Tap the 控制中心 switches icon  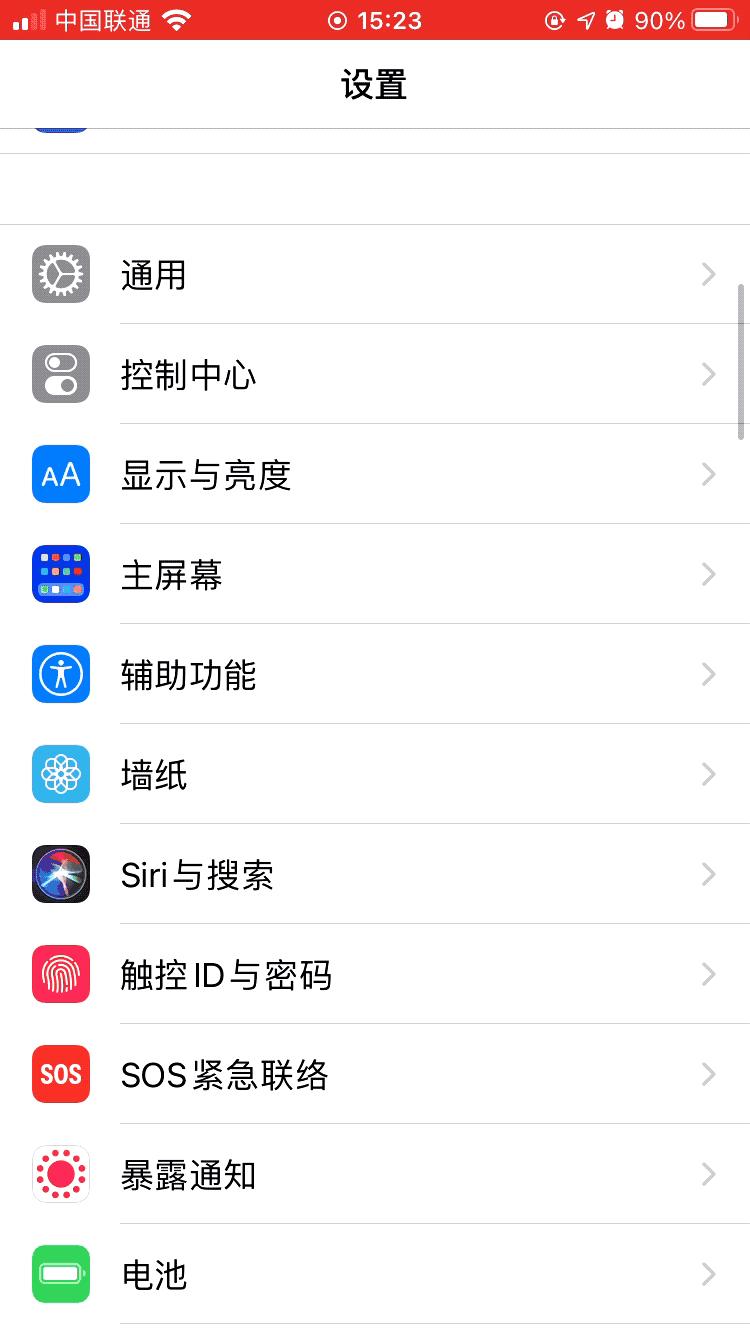pyautogui.click(x=60, y=374)
